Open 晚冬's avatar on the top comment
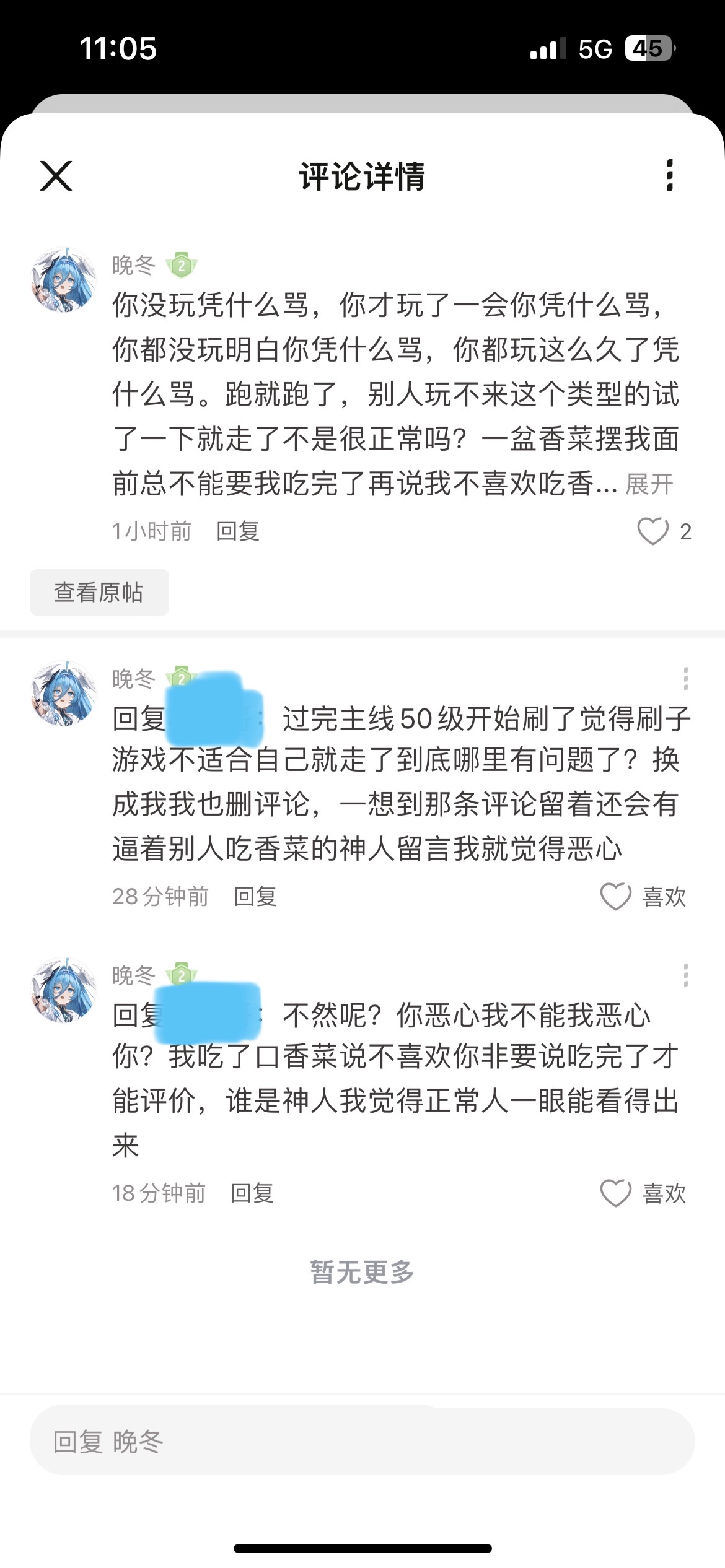Screen dimensions: 725x1568 tap(64, 280)
